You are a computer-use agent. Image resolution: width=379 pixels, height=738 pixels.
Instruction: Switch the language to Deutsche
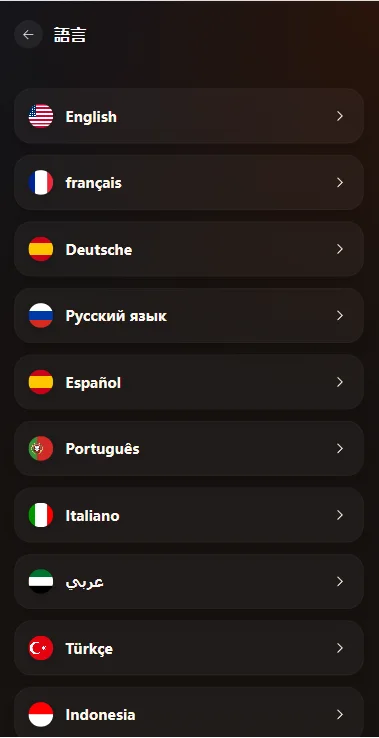(189, 249)
